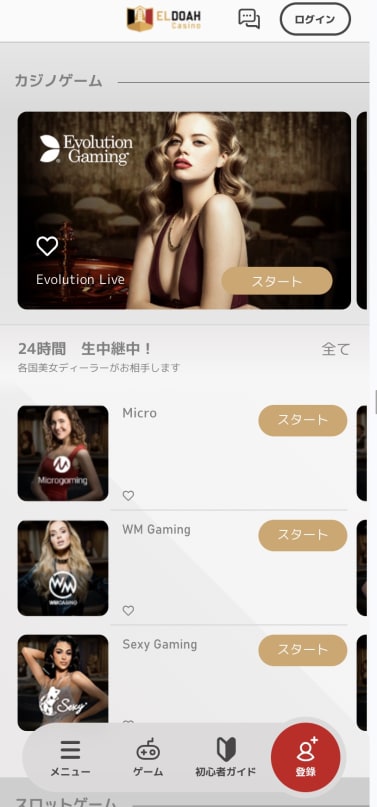Screen dimensions: 377x807
Task: Favorite WM Gaming with its heart
Action: click(128, 610)
